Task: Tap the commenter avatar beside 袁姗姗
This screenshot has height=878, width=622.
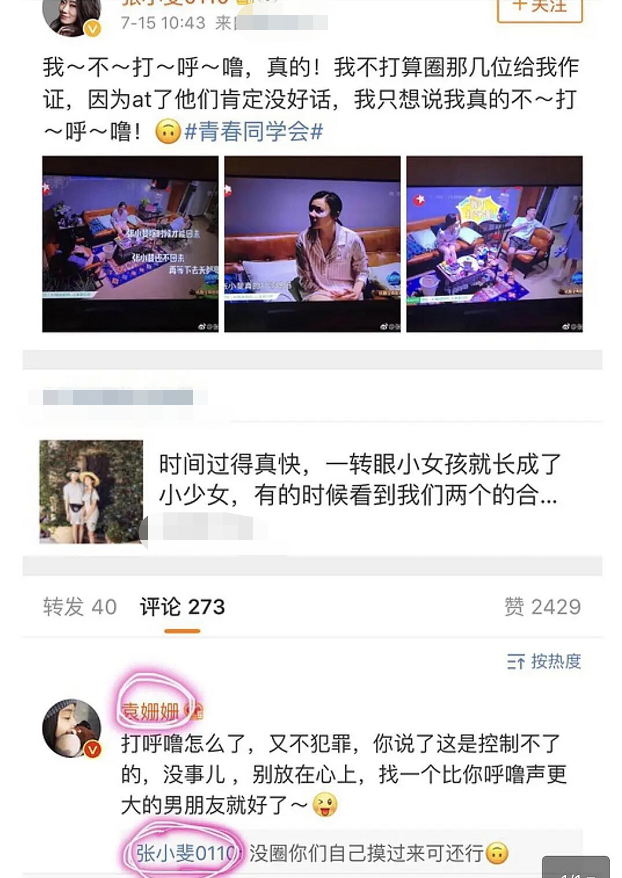Action: click(x=71, y=729)
